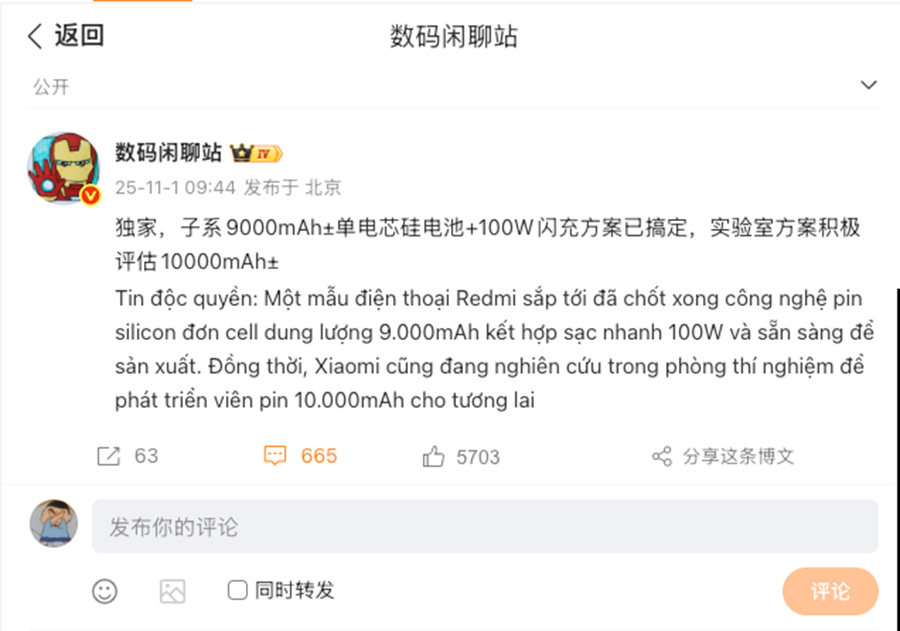Open the 数码闲聊站 username link

[x=168, y=152]
